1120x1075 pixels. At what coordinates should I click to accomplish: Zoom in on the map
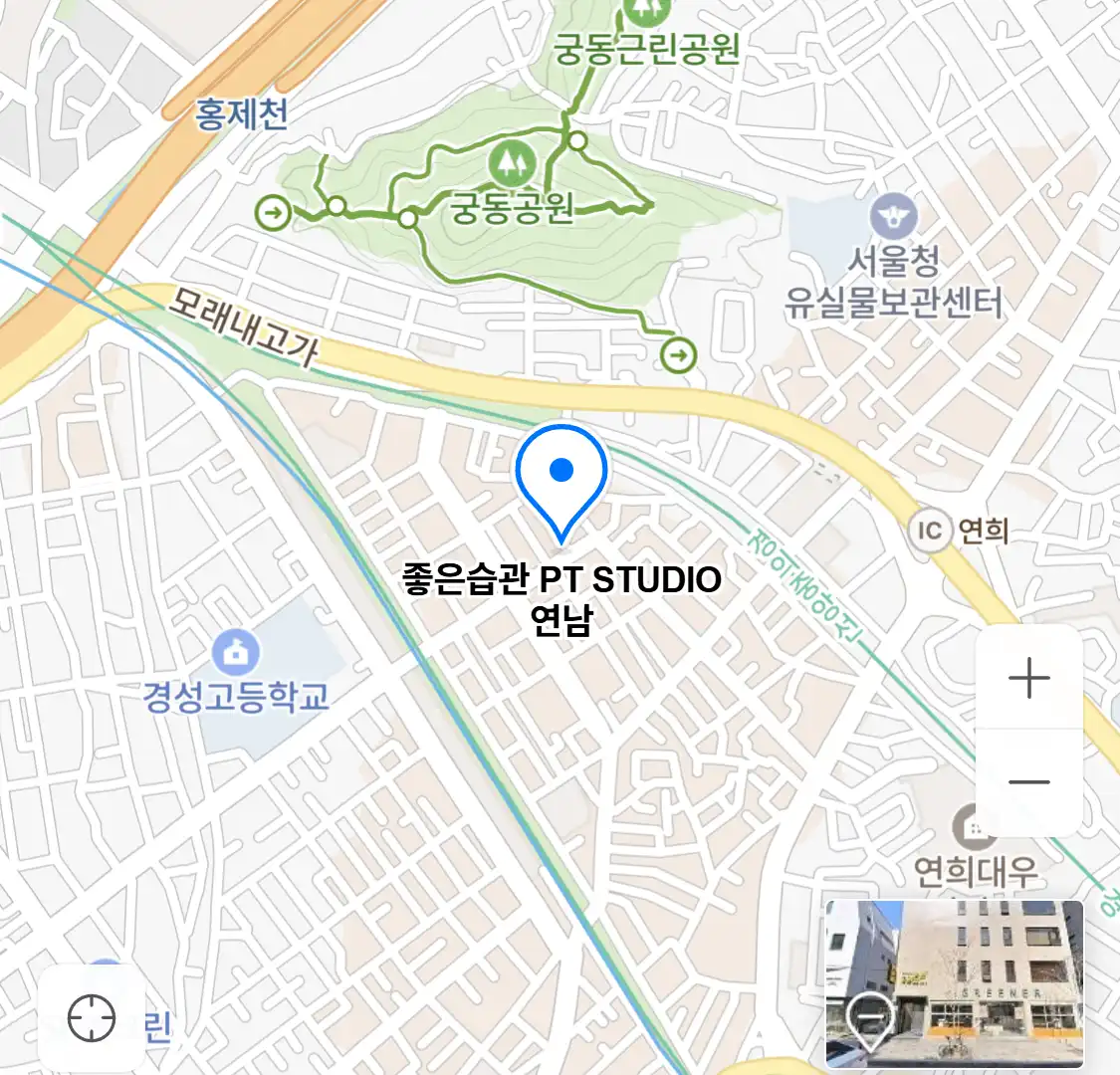click(1028, 679)
